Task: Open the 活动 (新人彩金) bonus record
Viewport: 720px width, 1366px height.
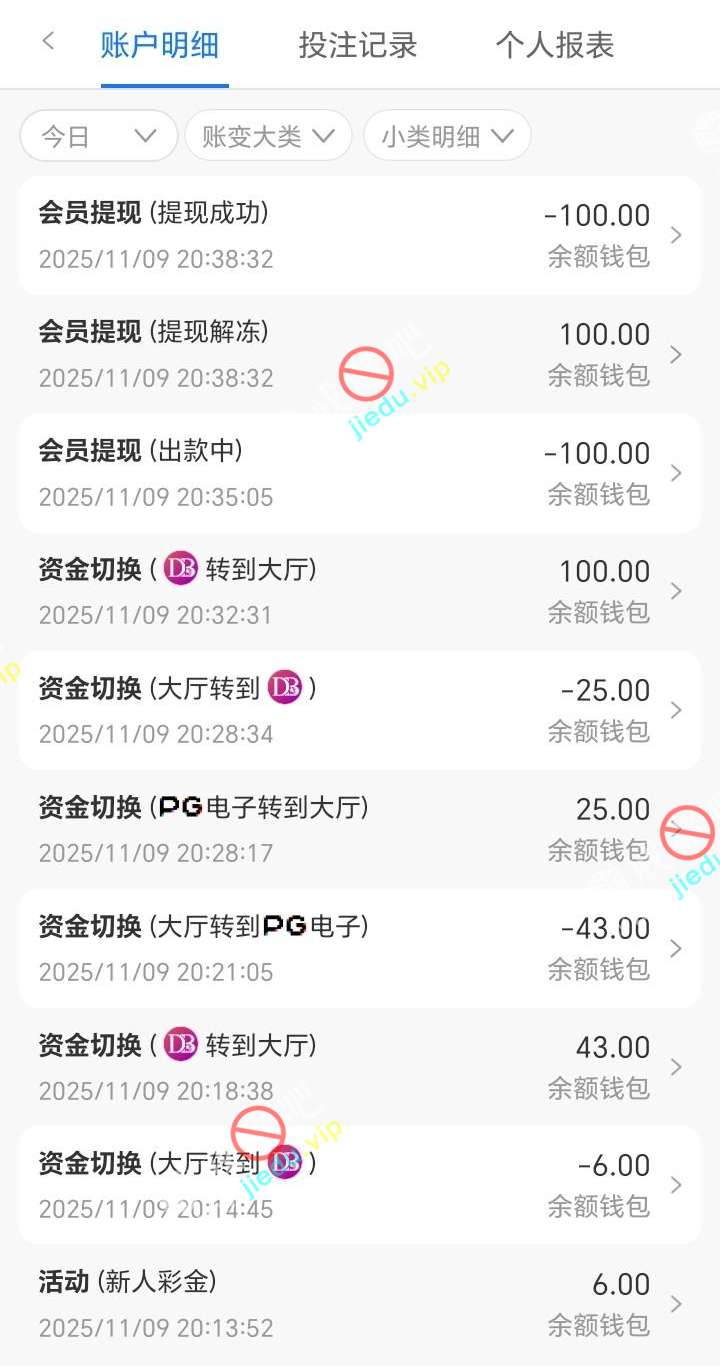Action: click(x=360, y=1304)
